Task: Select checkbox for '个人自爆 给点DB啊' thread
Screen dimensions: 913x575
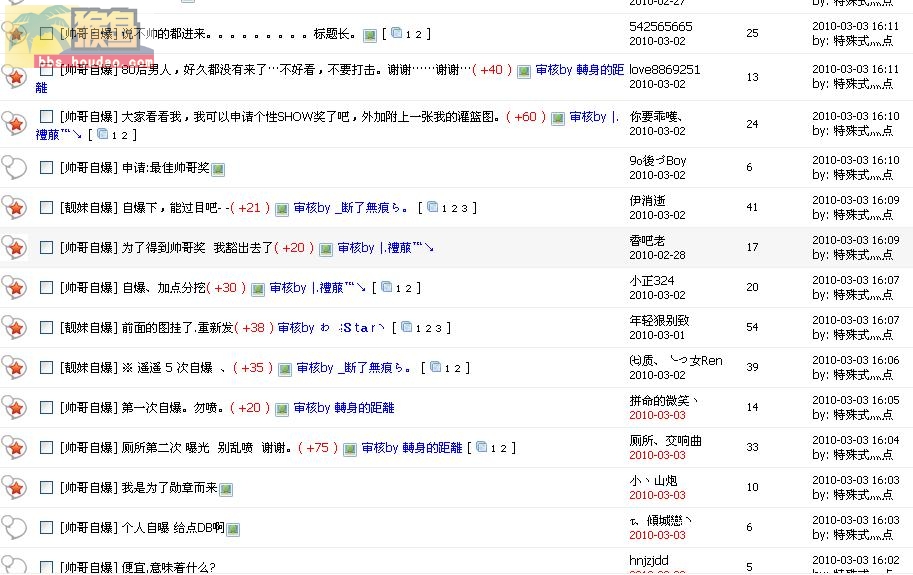Action: point(46,528)
